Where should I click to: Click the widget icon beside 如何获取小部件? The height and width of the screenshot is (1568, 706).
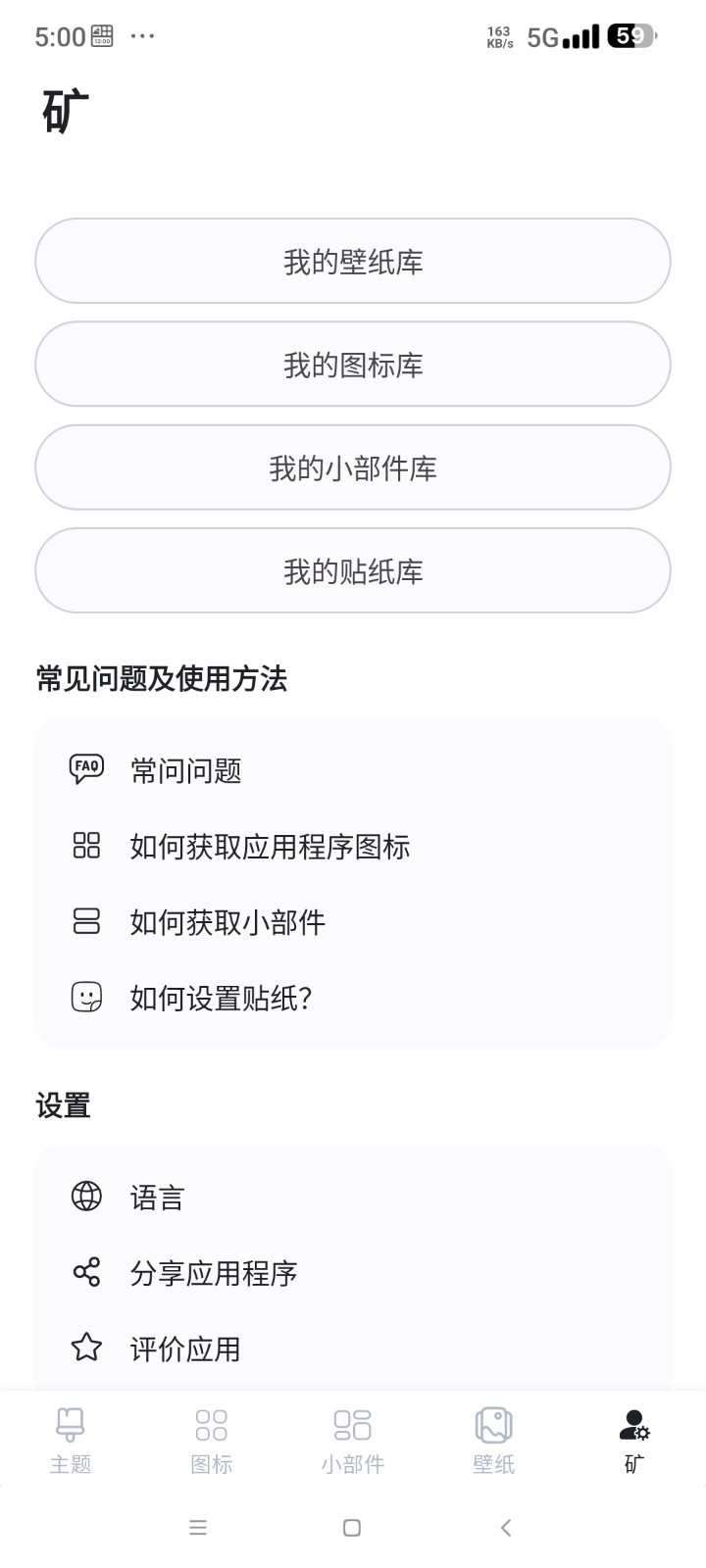[86, 921]
